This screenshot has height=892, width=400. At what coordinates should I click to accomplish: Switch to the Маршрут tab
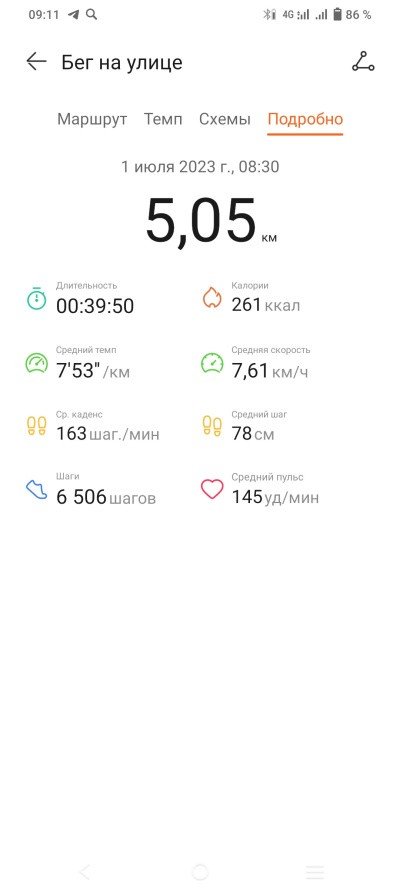pos(92,119)
